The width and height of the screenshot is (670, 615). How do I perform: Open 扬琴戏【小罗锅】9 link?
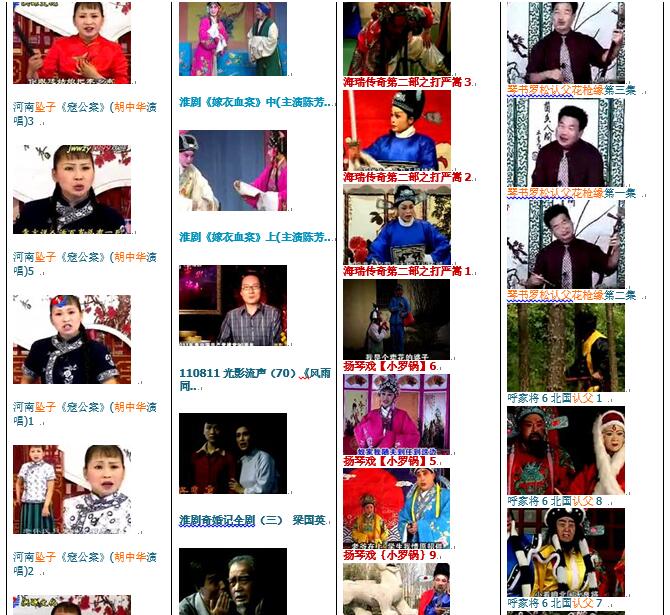[392, 555]
